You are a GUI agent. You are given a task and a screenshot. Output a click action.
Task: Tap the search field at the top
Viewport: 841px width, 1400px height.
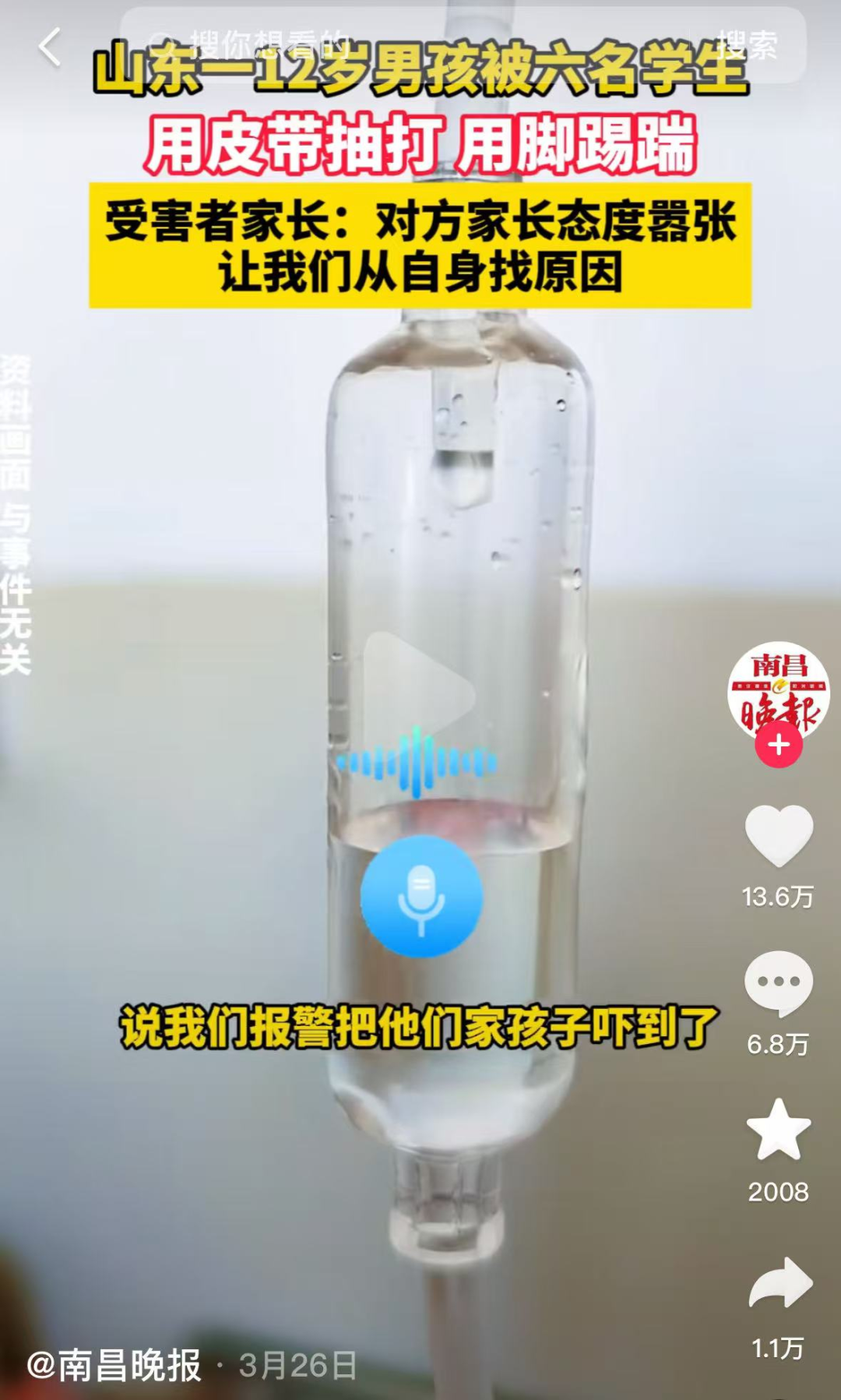[x=405, y=45]
